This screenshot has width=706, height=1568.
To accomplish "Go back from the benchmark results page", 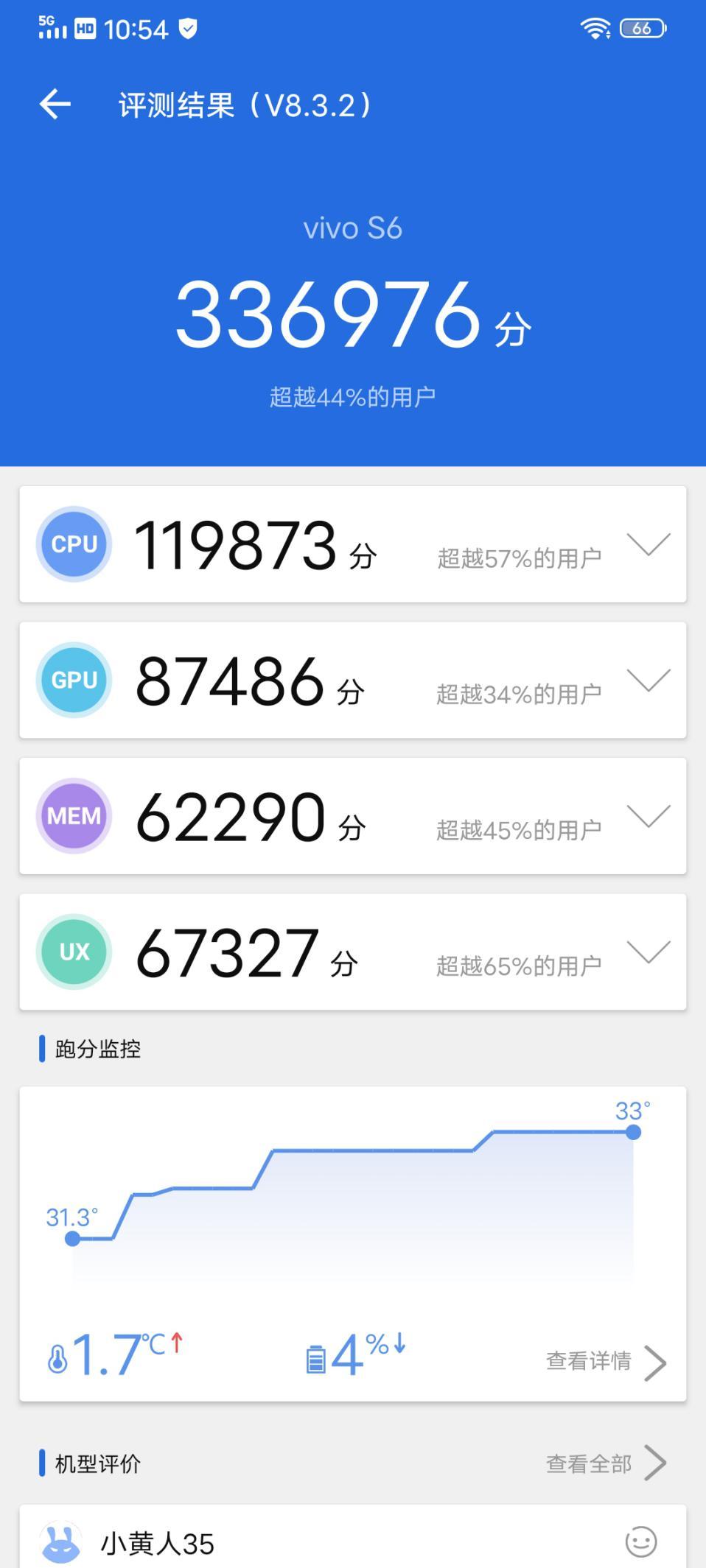I will point(55,104).
